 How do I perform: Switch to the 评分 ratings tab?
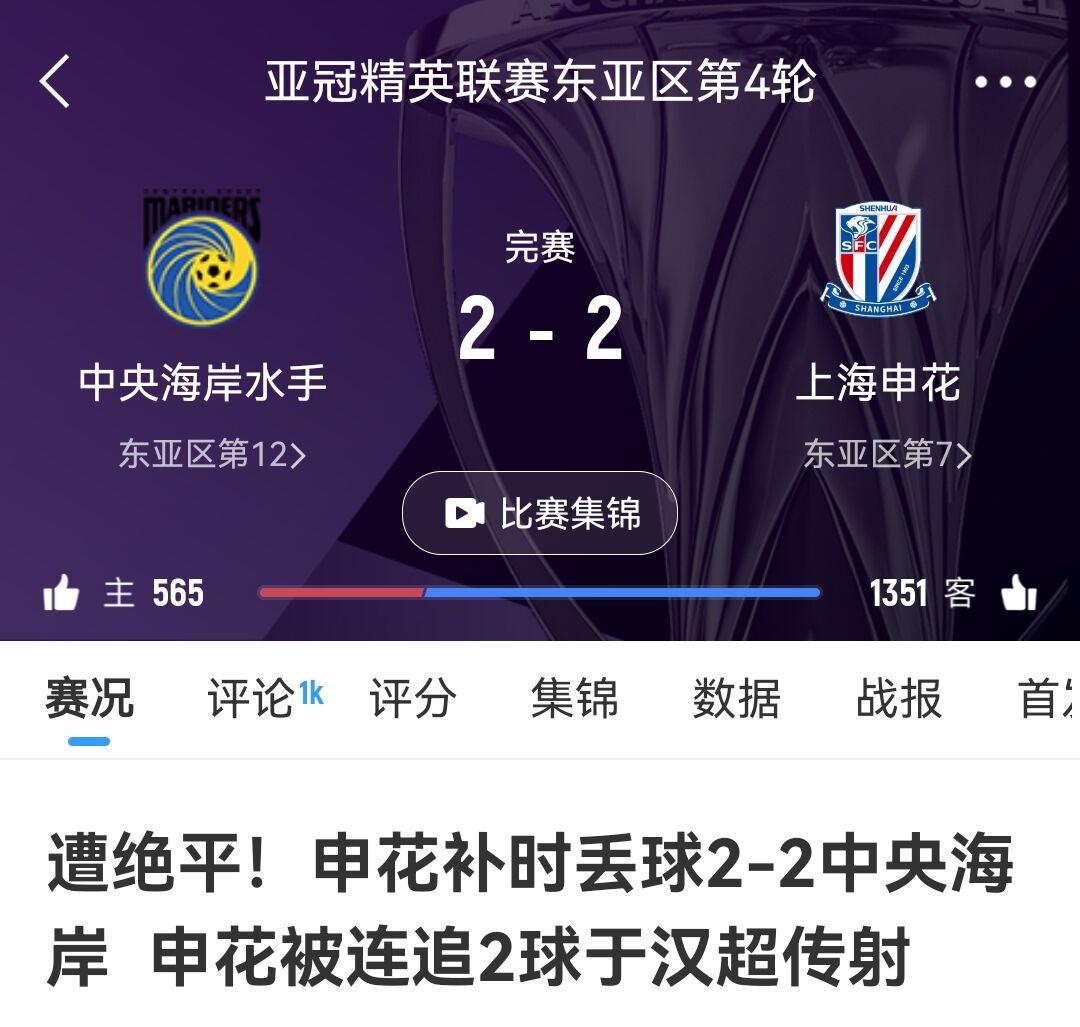[413, 698]
